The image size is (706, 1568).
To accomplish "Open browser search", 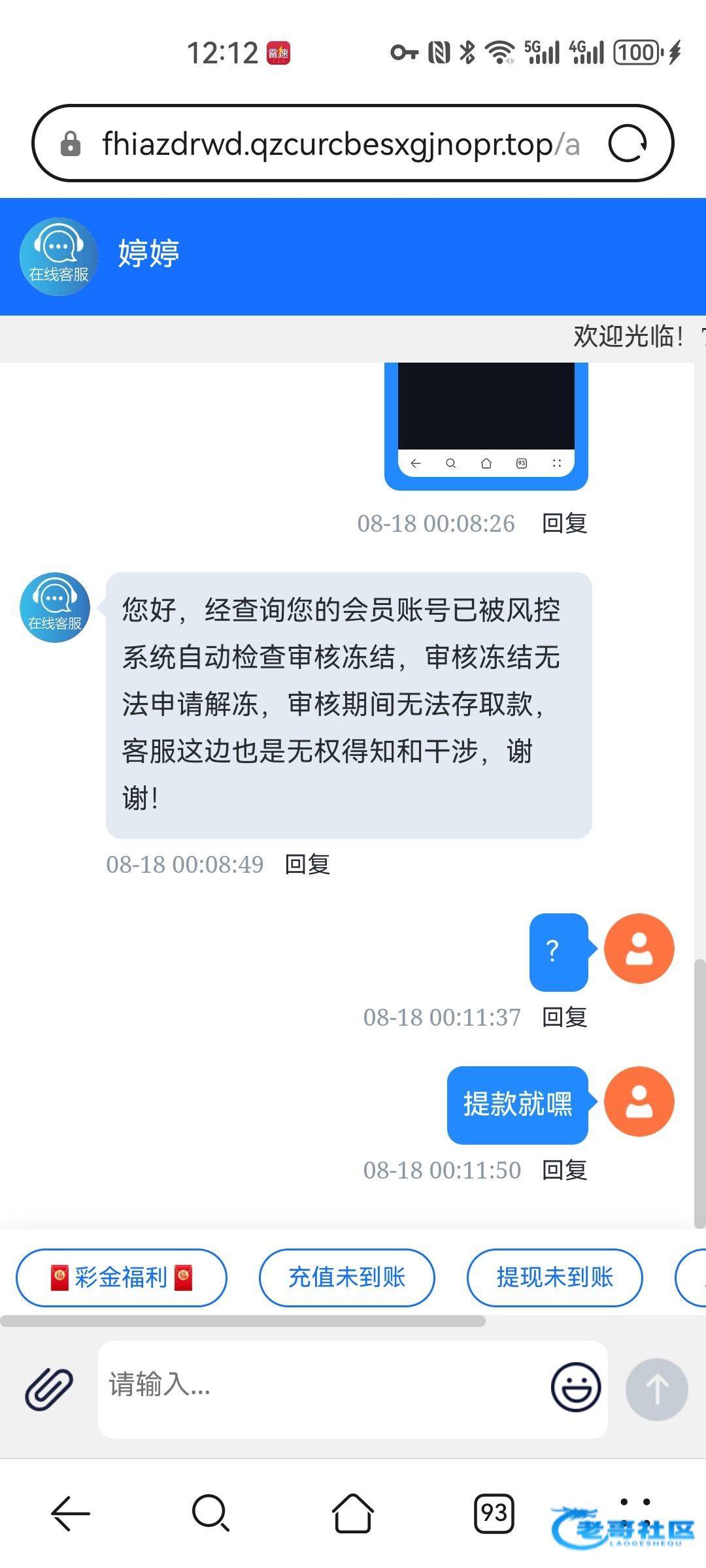I will pos(210,1513).
